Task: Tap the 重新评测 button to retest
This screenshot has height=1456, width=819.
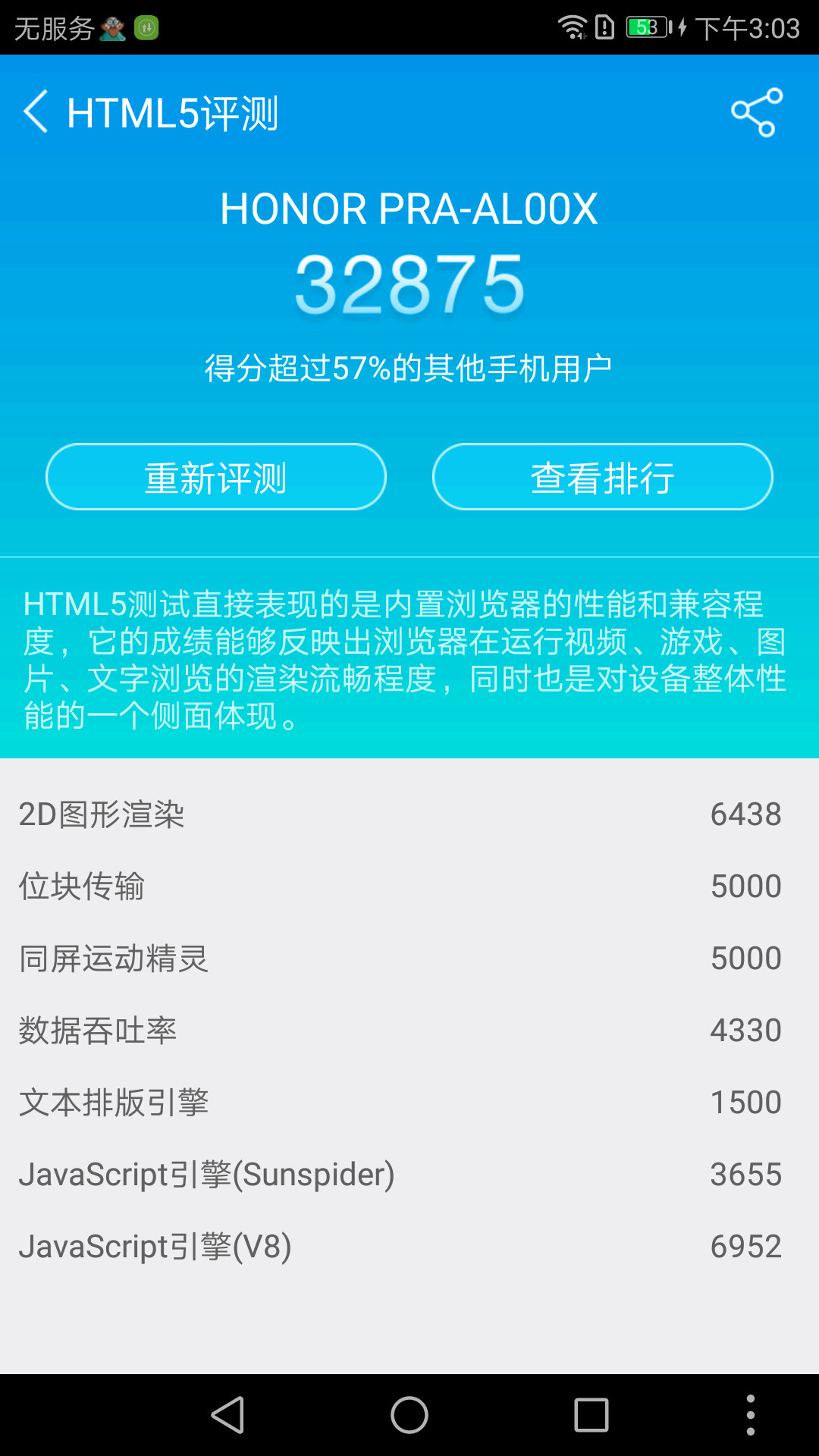Action: click(x=216, y=476)
